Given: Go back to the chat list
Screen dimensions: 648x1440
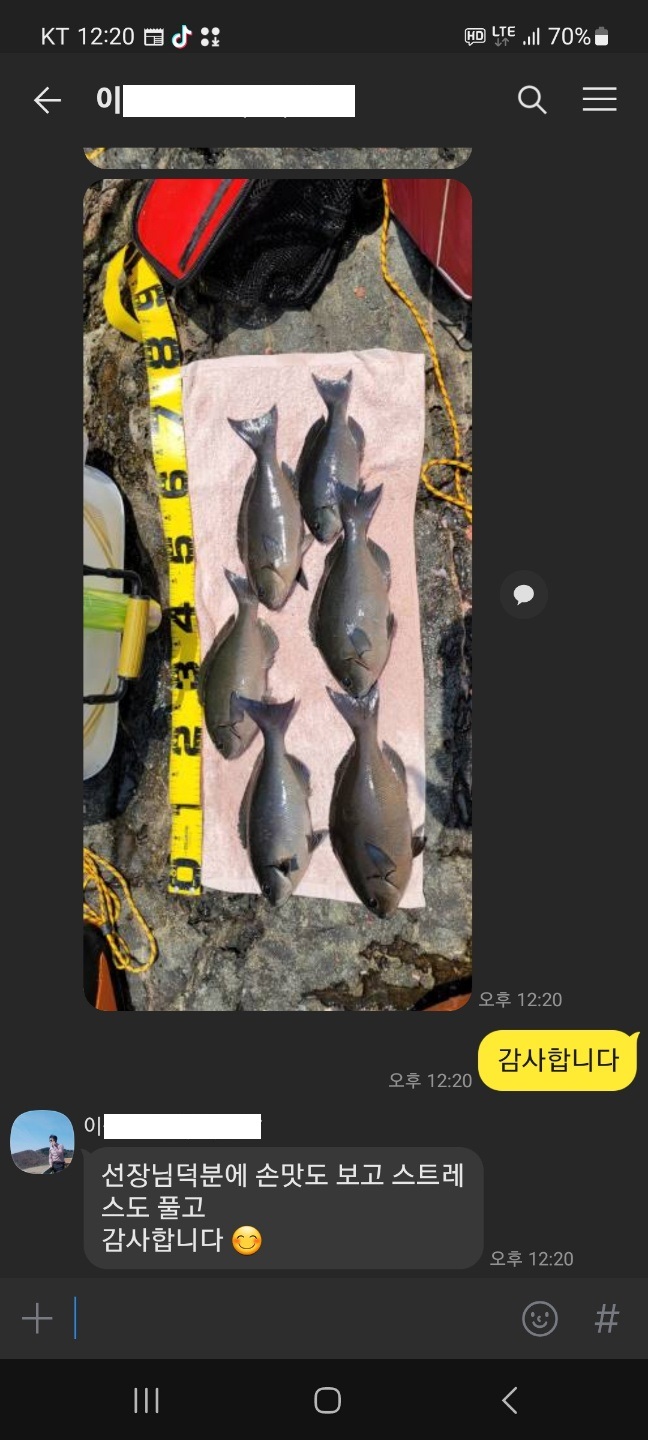Looking at the screenshot, I should click(x=47, y=100).
